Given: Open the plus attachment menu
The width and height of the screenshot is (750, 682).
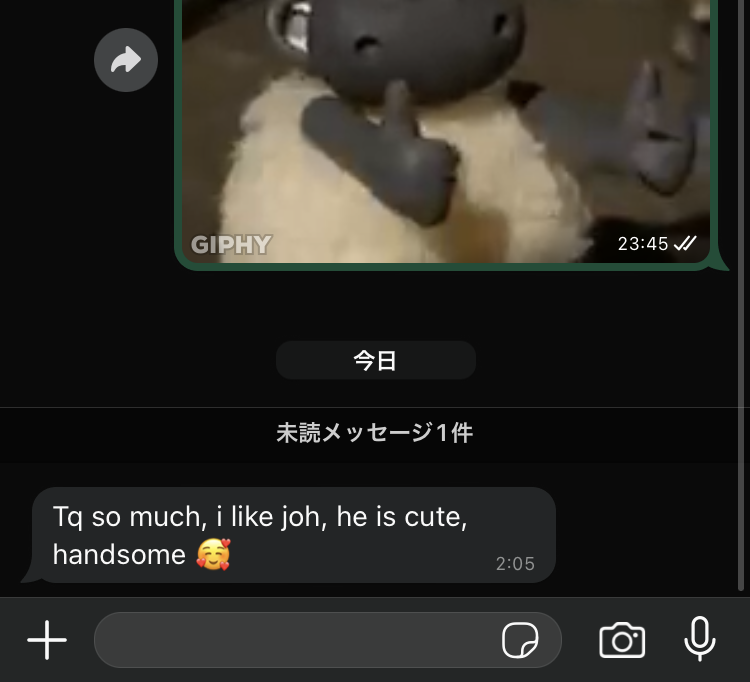Looking at the screenshot, I should [x=47, y=640].
